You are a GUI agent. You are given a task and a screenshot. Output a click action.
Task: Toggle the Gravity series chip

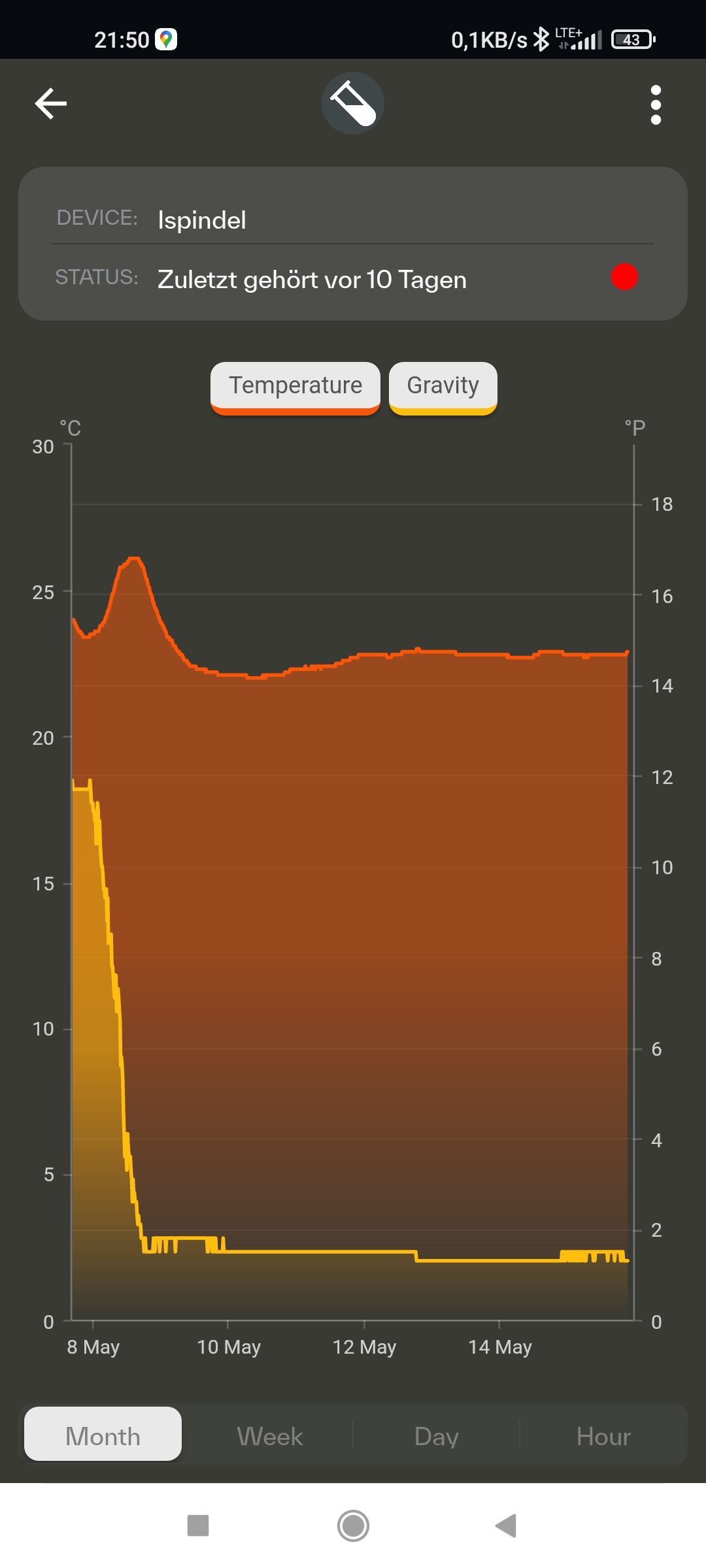pos(443,386)
